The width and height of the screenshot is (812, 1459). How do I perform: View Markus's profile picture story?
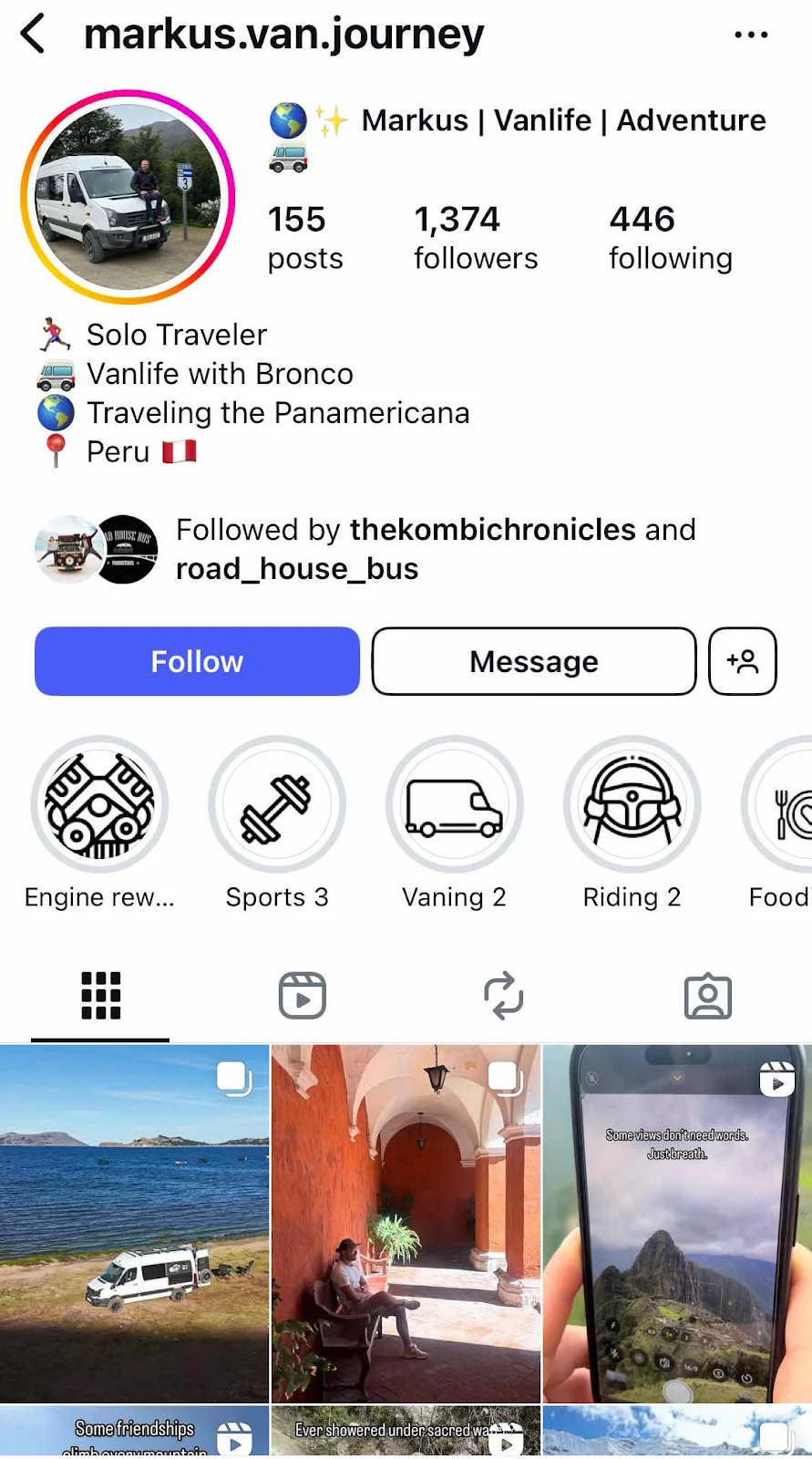(128, 197)
